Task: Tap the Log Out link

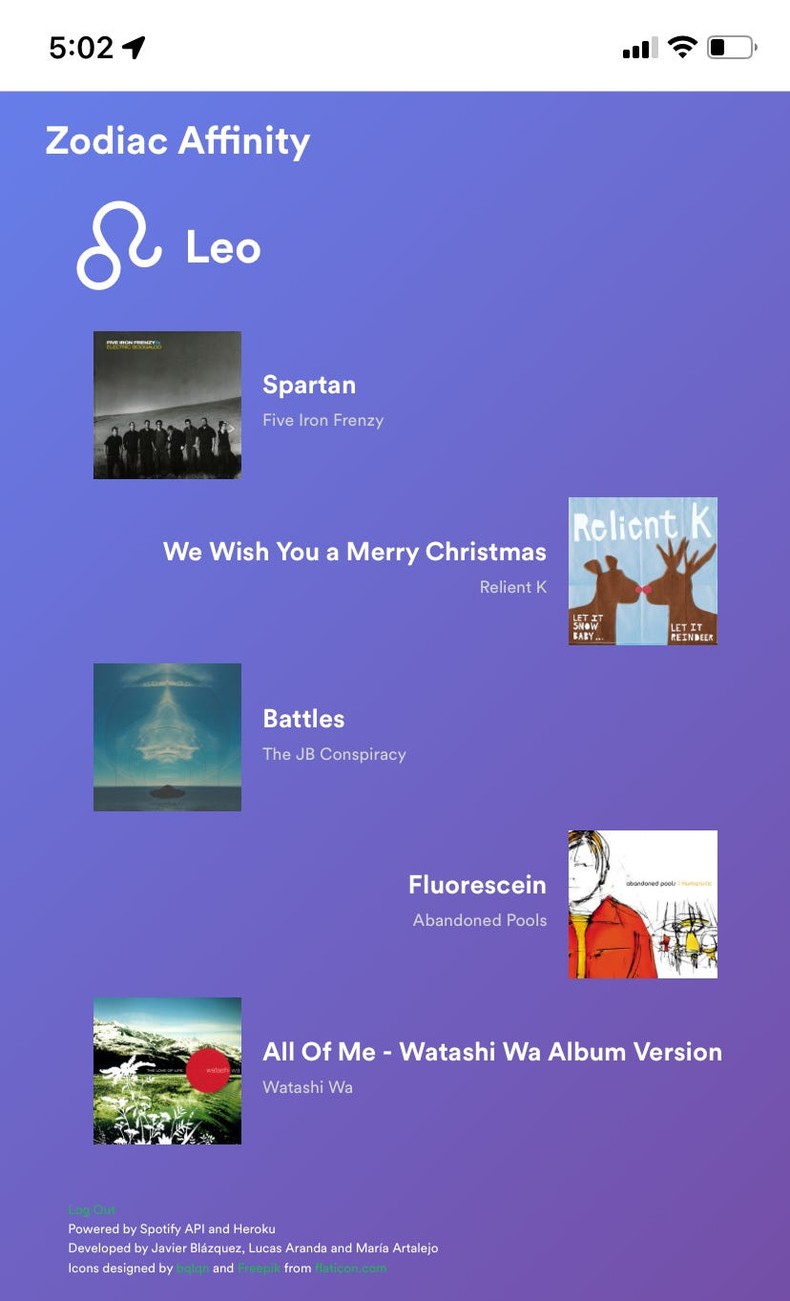Action: click(92, 1210)
